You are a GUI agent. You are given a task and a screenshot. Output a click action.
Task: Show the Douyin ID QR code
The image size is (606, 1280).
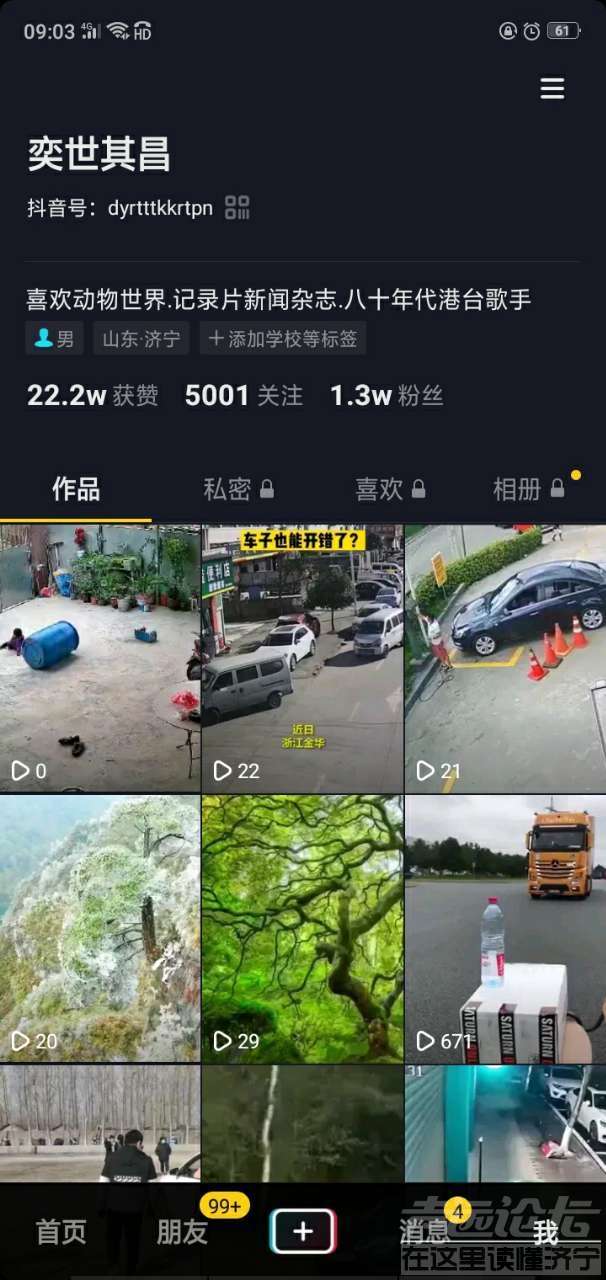pyautogui.click(x=237, y=208)
